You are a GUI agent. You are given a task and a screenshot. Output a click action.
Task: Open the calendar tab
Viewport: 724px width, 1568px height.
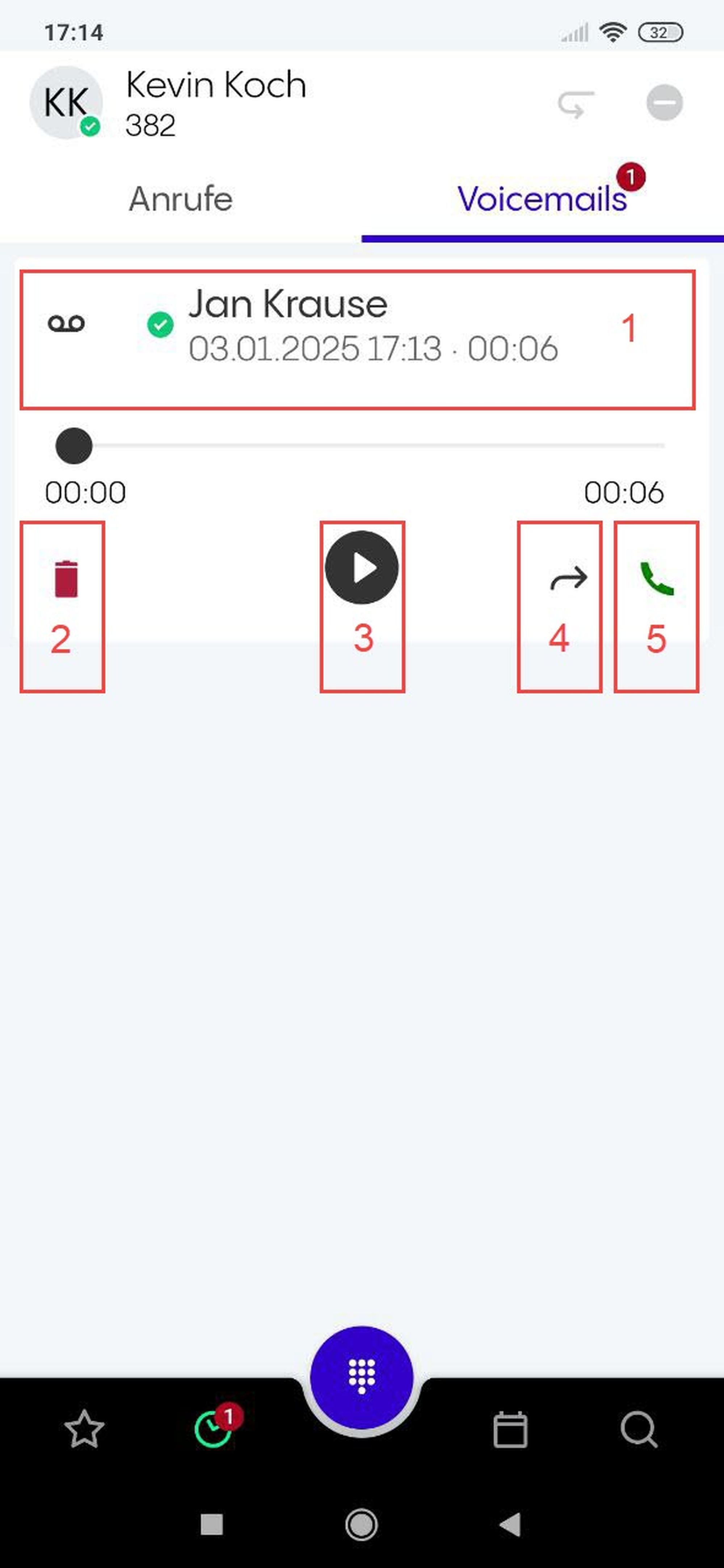[510, 1429]
